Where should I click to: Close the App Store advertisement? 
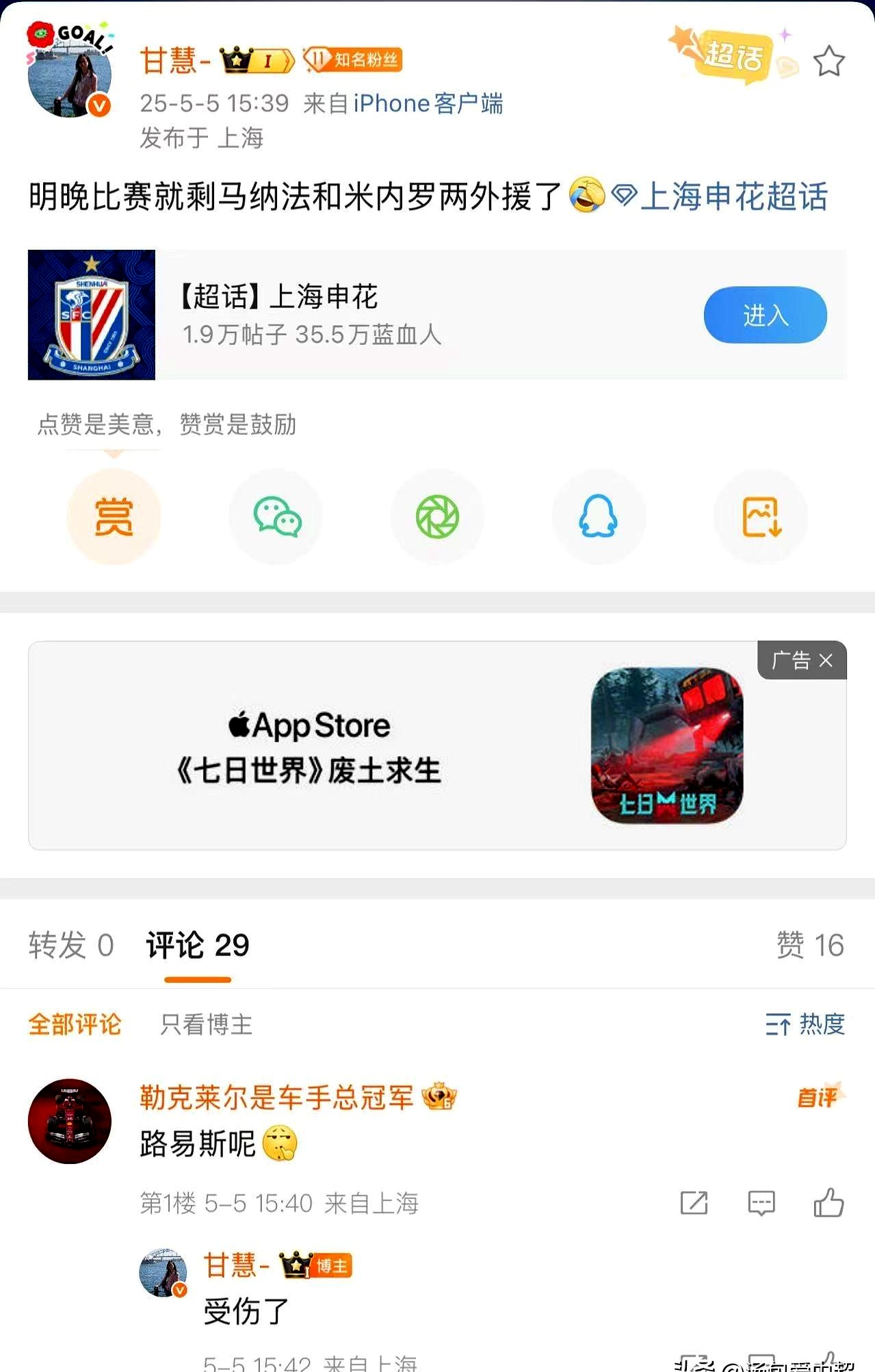click(826, 661)
